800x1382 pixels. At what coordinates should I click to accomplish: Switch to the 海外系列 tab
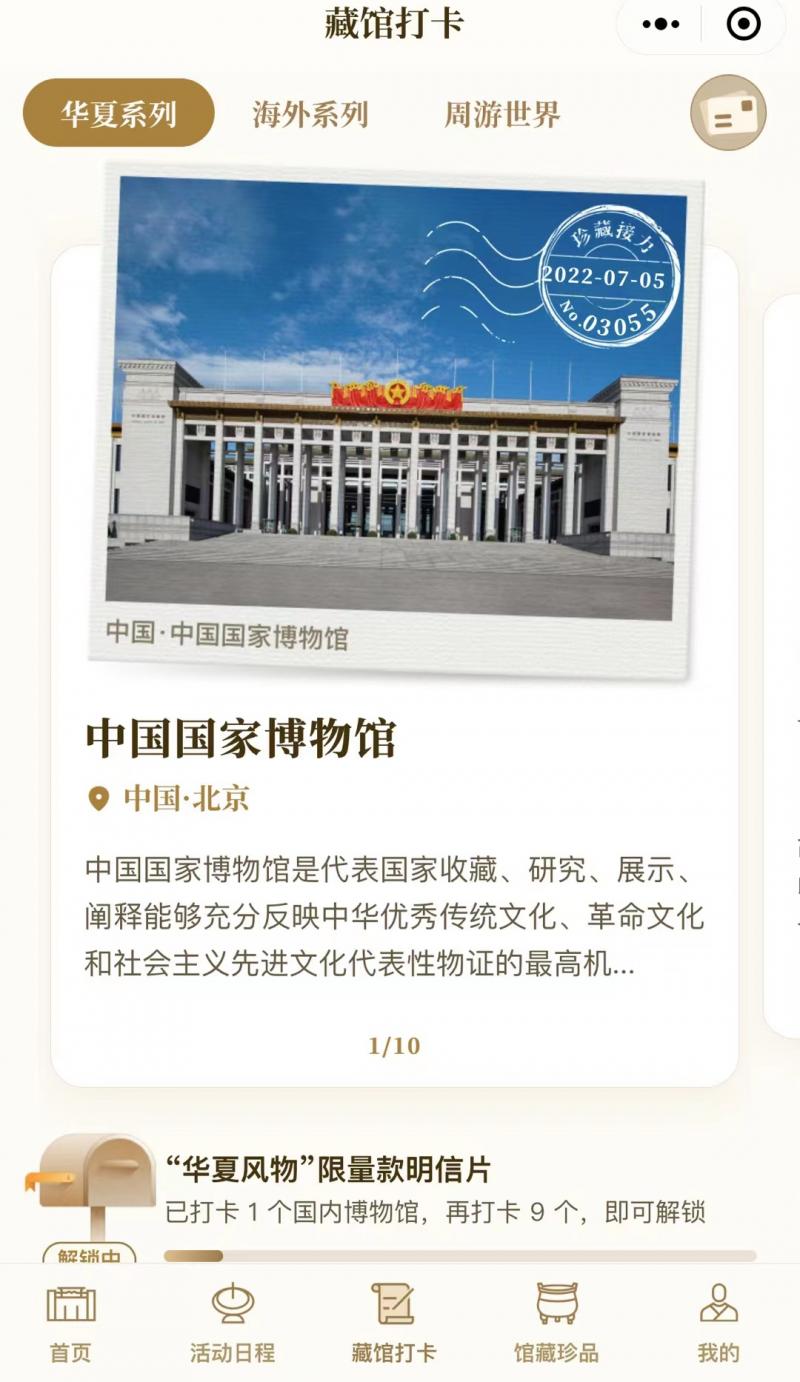tap(310, 114)
